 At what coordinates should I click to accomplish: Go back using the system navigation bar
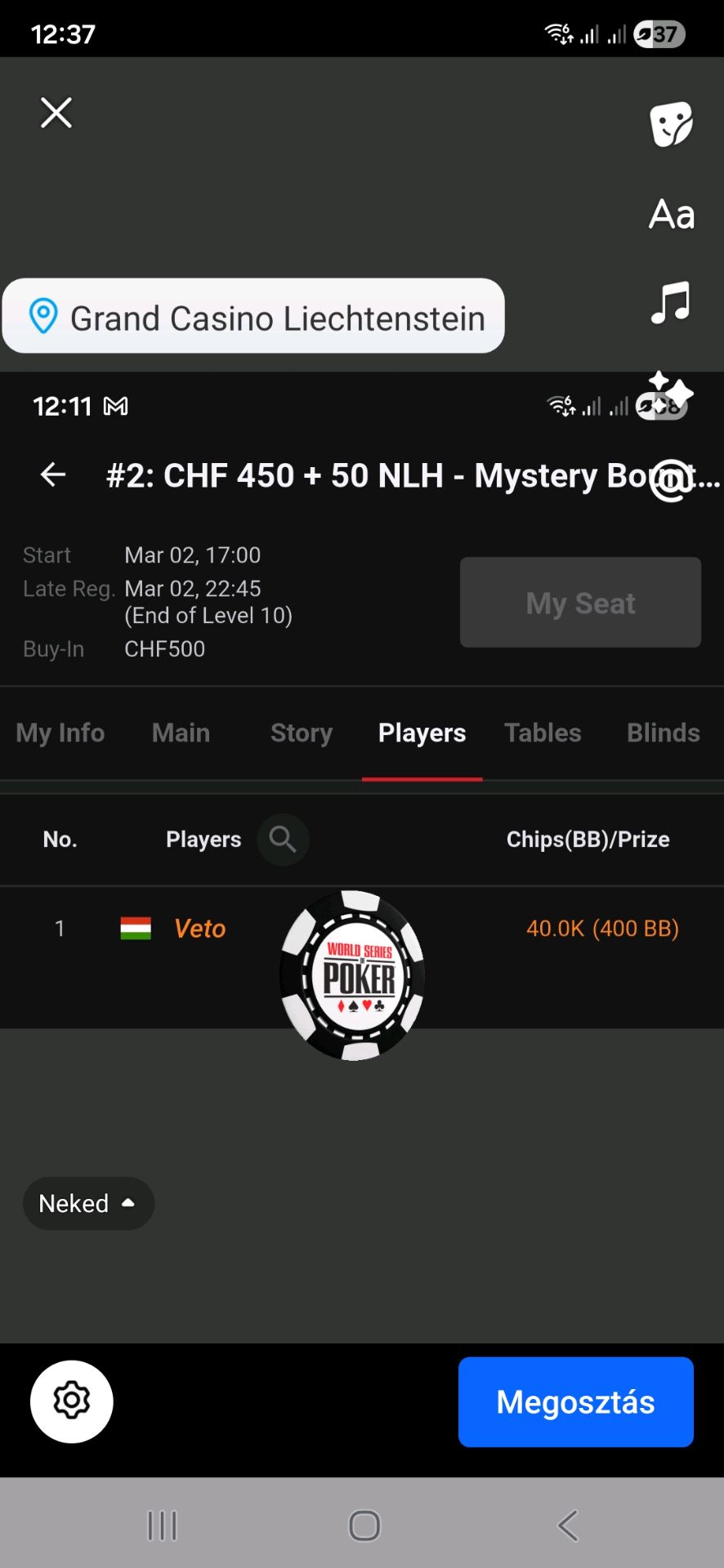pyautogui.click(x=567, y=1525)
